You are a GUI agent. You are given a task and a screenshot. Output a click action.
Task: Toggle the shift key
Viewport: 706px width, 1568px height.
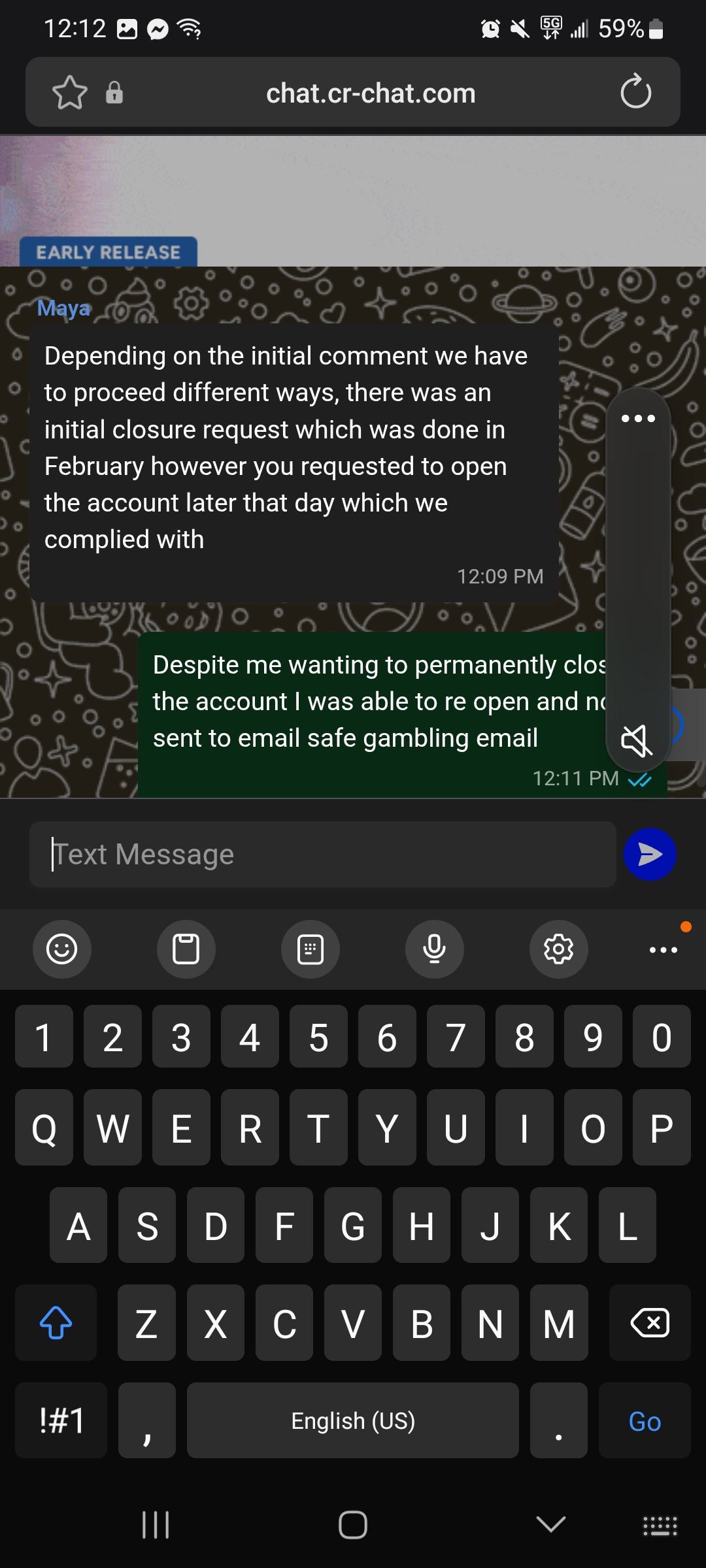point(56,1322)
